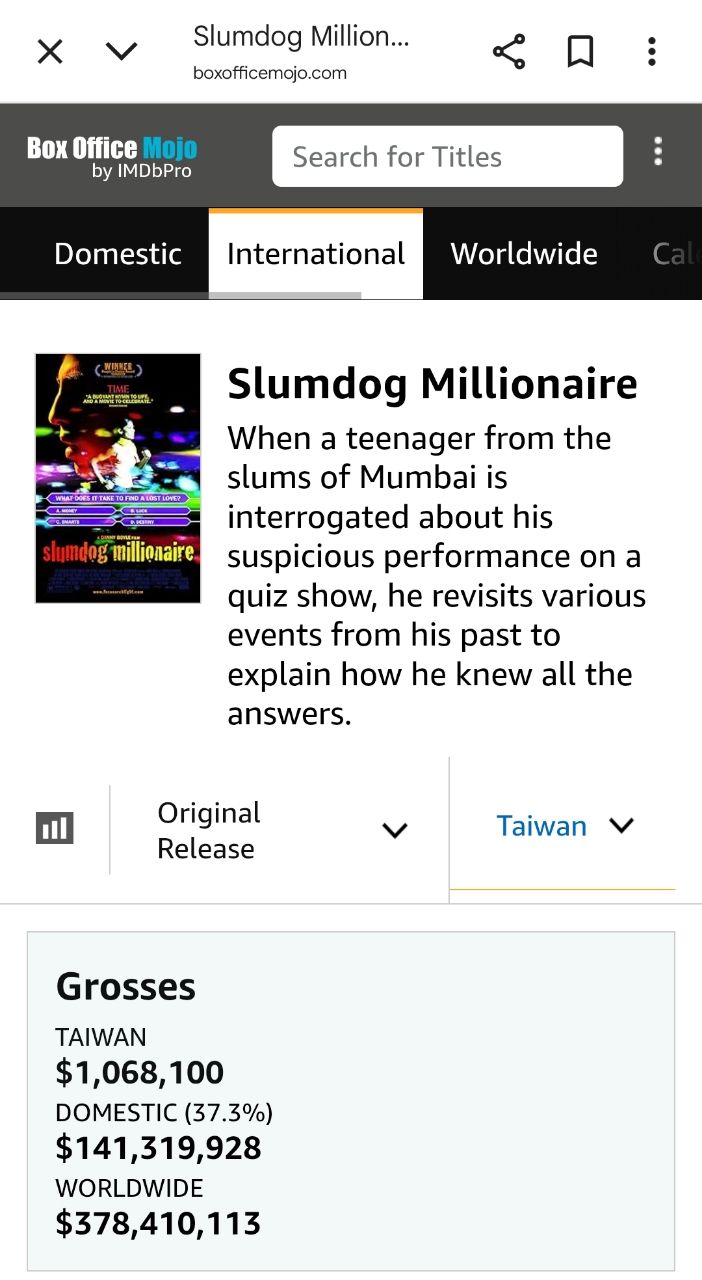Tap the bar chart icon
Image resolution: width=702 pixels, height=1280 pixels.
pos(54,828)
